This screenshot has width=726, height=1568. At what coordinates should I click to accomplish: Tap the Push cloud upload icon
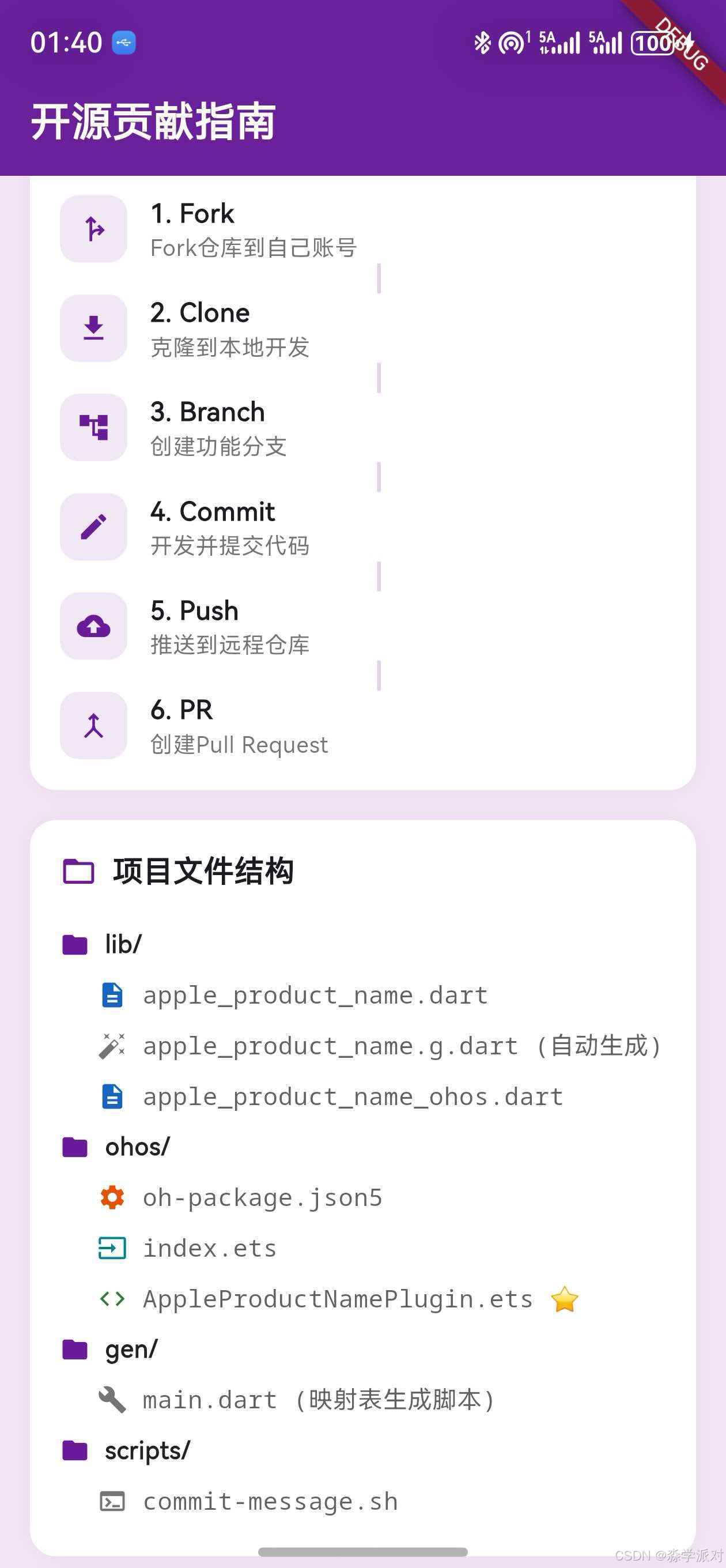(93, 627)
